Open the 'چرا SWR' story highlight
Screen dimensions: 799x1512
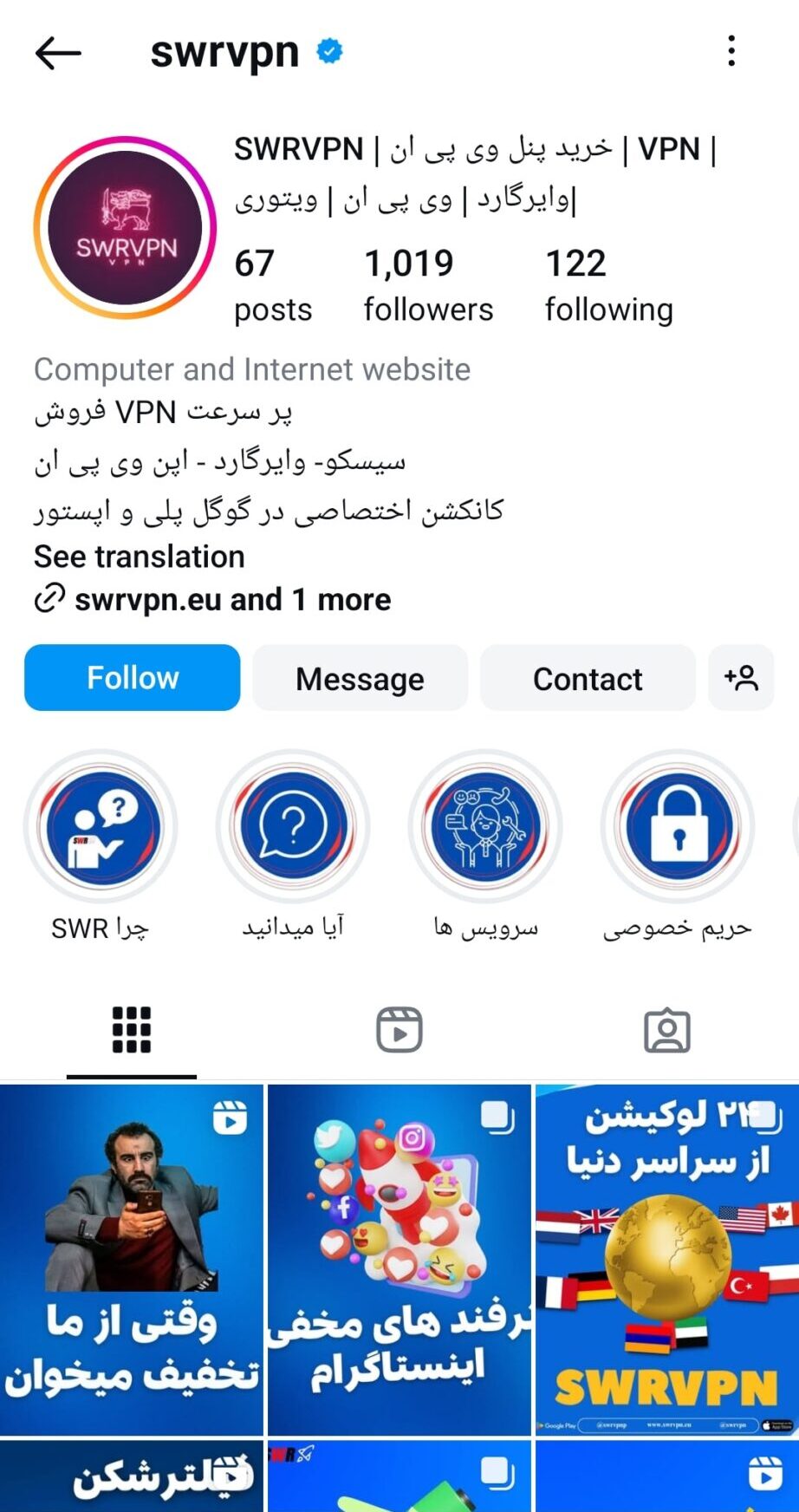(101, 828)
